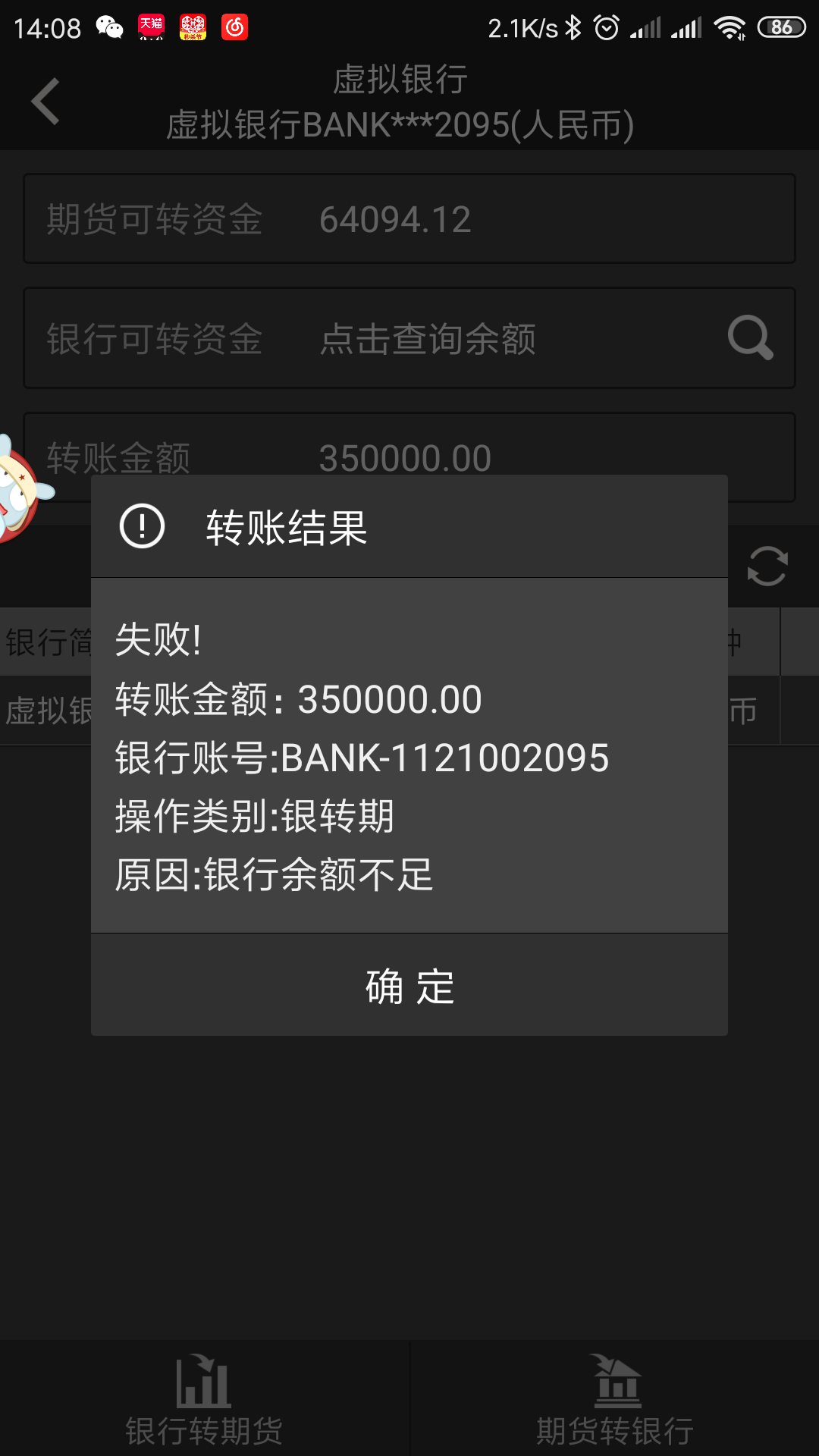Open the floating mascot icon
The image size is (819, 1456).
point(19,489)
